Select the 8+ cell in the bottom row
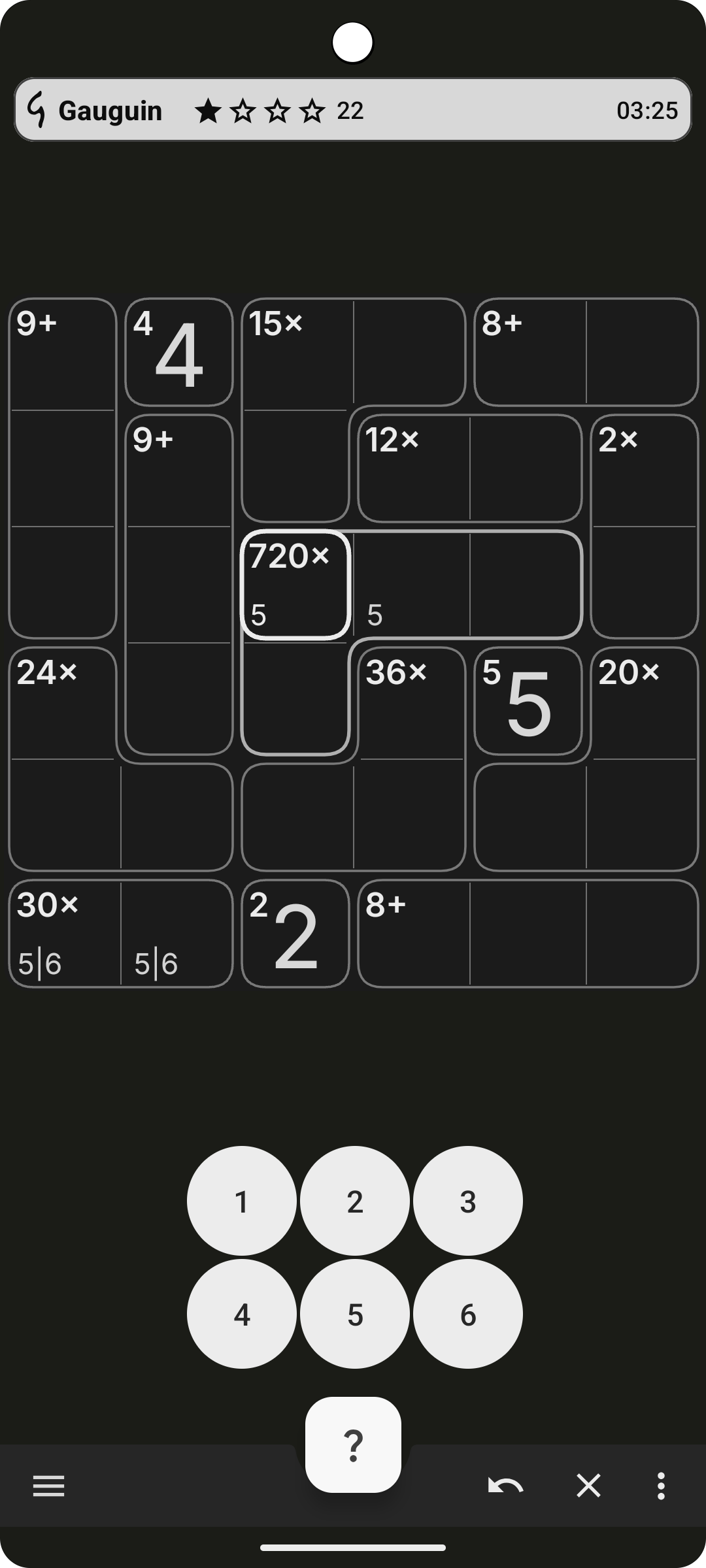Viewport: 706px width, 1568px height. [x=413, y=934]
